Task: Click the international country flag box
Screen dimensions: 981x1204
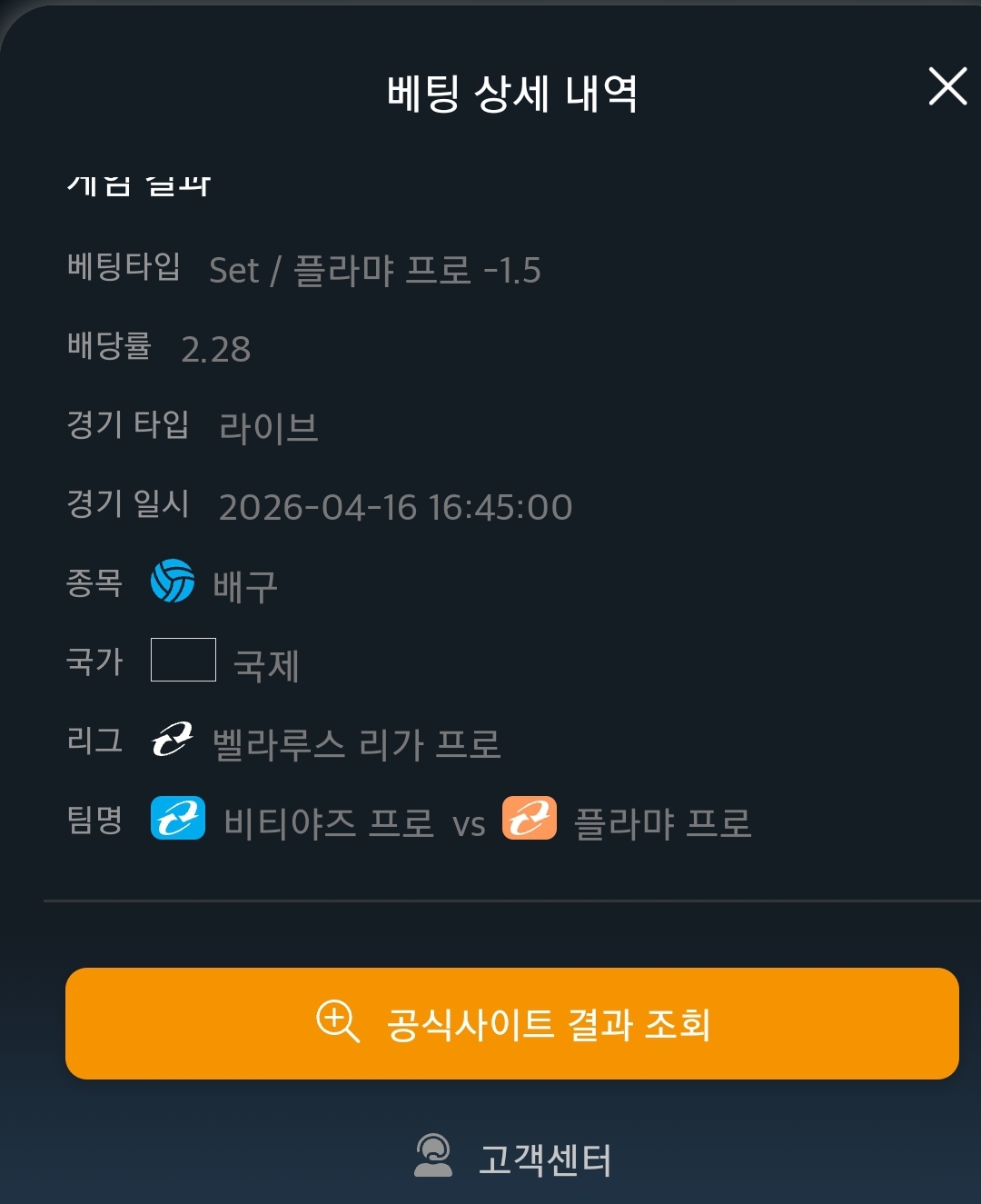Action: pyautogui.click(x=183, y=662)
